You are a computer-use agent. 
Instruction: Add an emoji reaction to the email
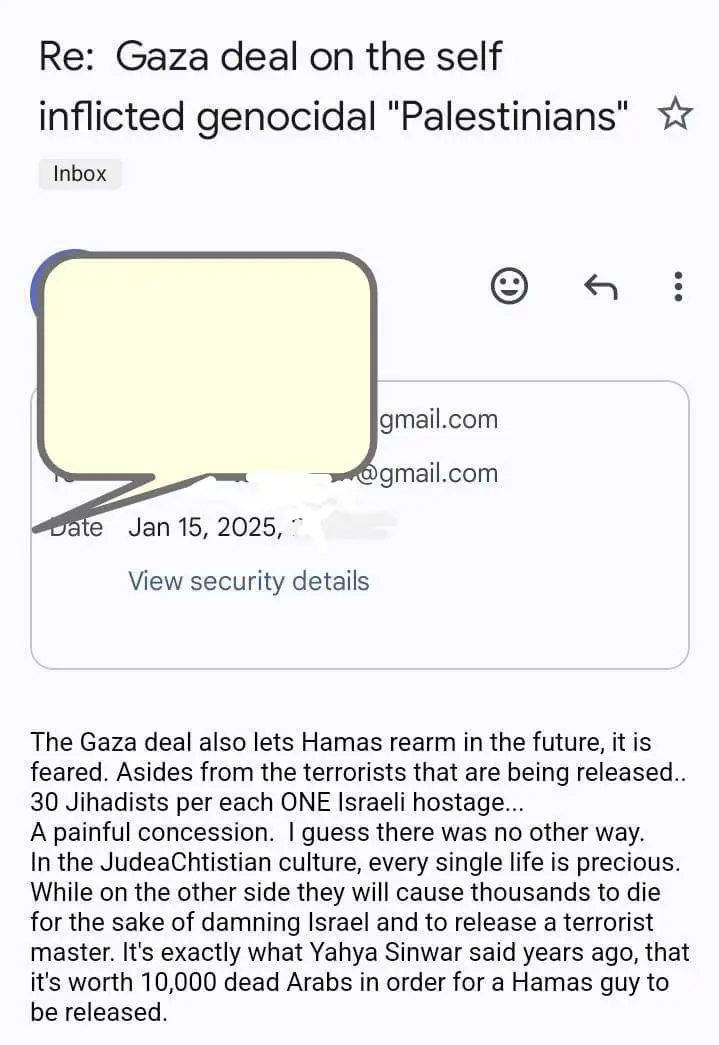coord(509,287)
